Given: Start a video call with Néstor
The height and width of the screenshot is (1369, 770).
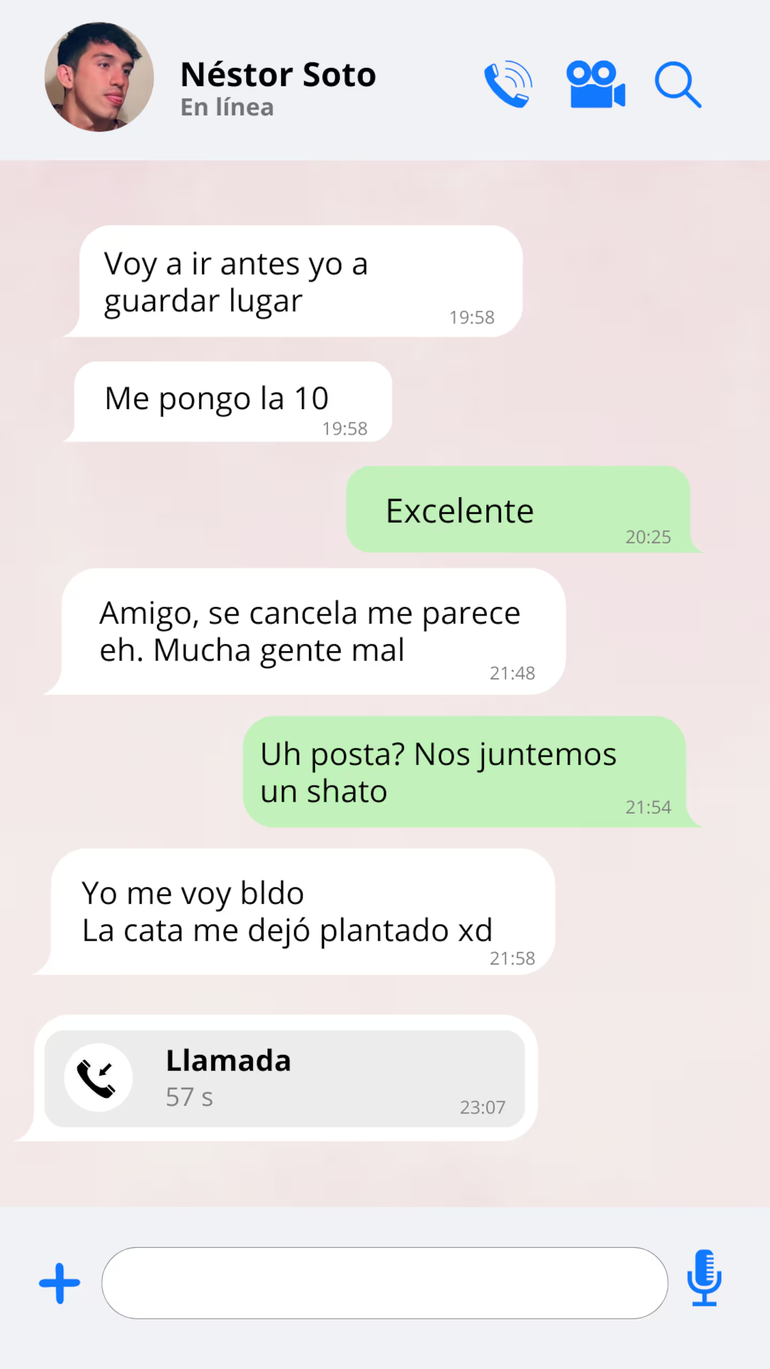Looking at the screenshot, I should tap(595, 85).
